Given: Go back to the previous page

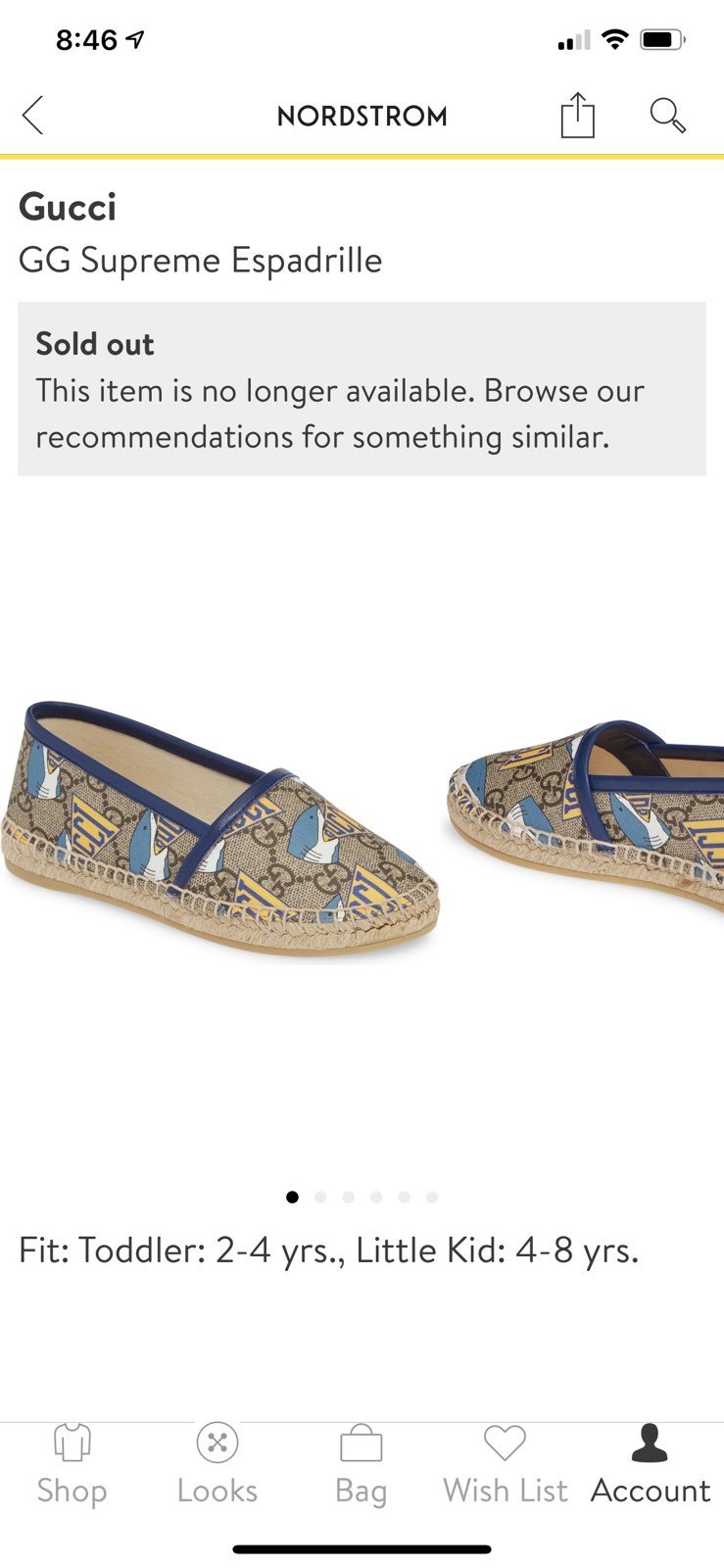Looking at the screenshot, I should [32, 116].
